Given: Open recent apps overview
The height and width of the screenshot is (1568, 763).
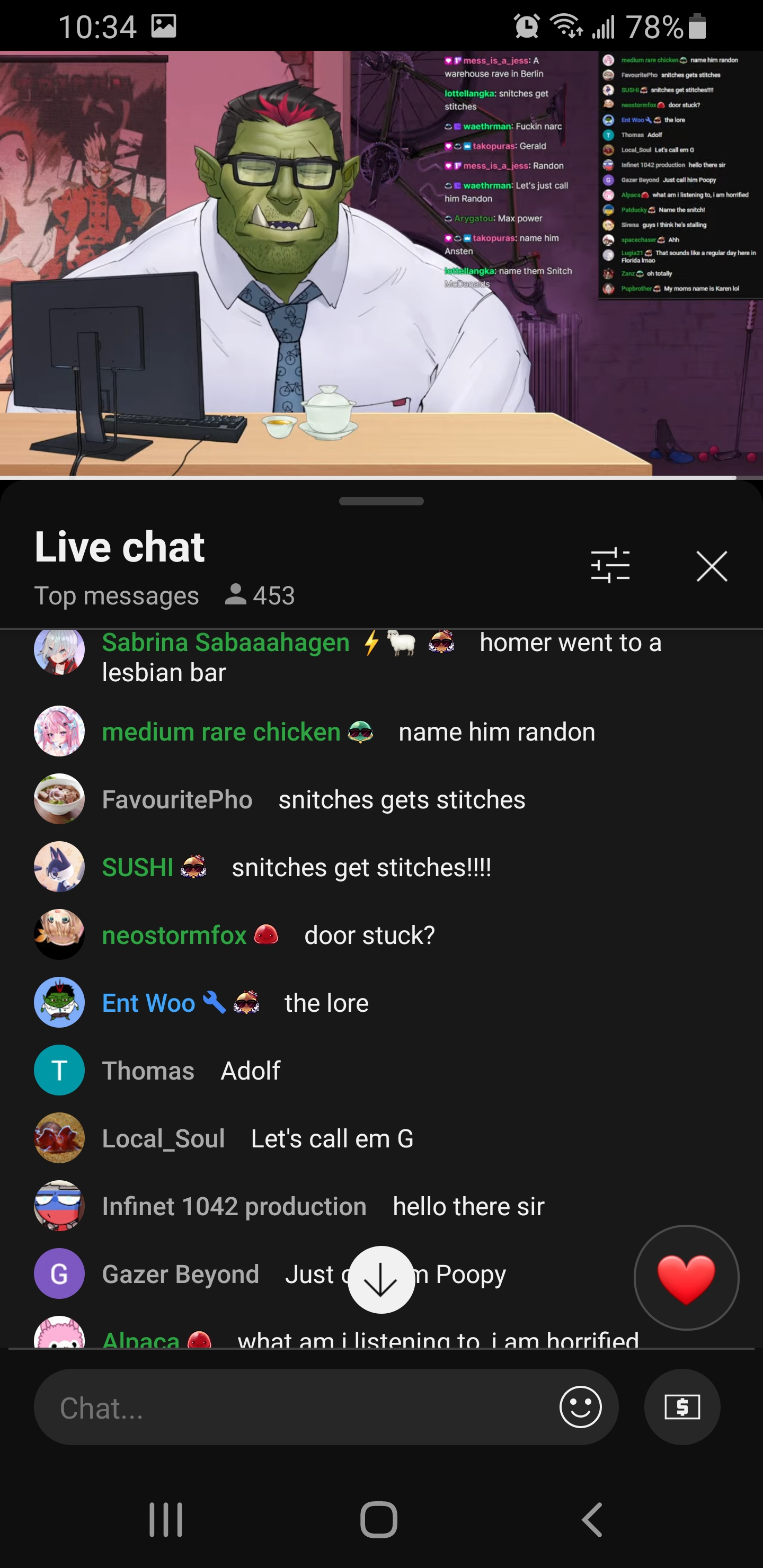Looking at the screenshot, I should [166, 1519].
